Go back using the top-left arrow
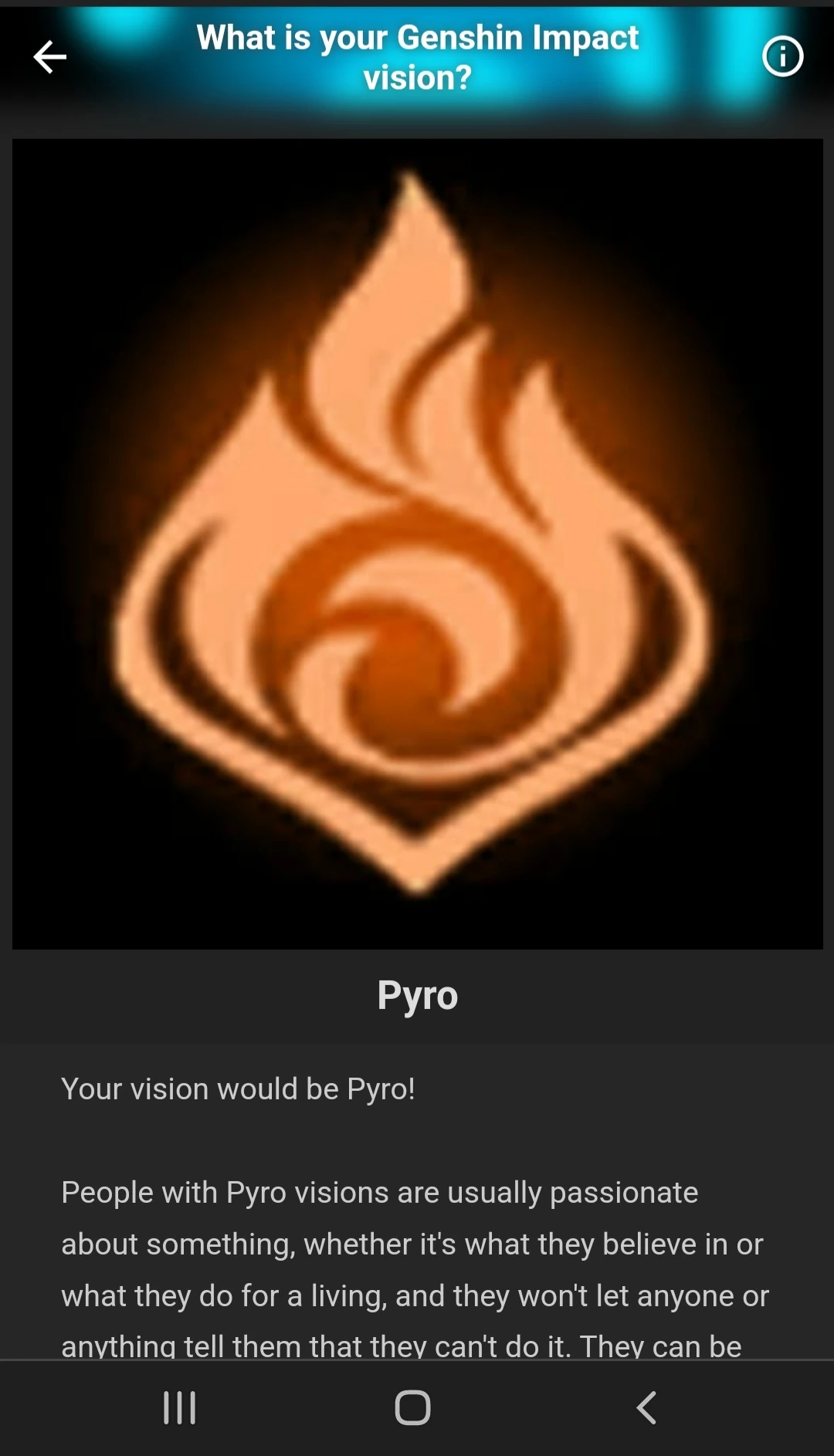The image size is (834, 1456). tap(50, 57)
